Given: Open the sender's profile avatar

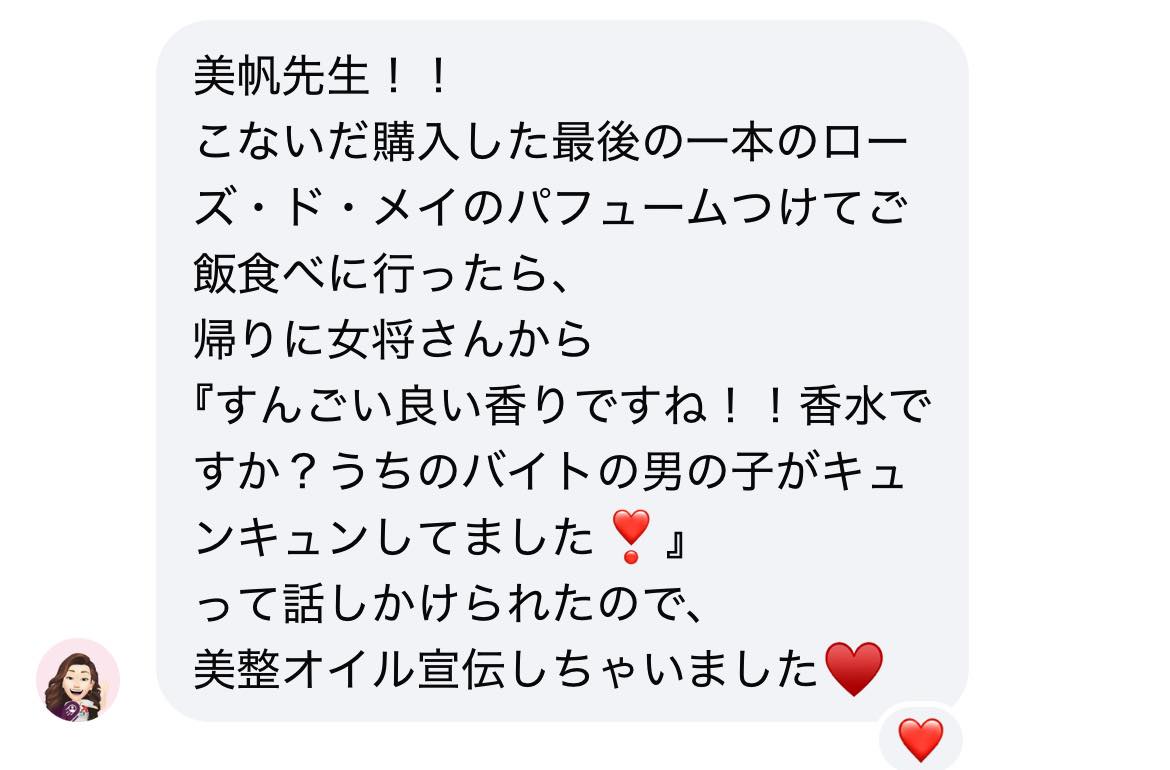Looking at the screenshot, I should click(78, 679).
